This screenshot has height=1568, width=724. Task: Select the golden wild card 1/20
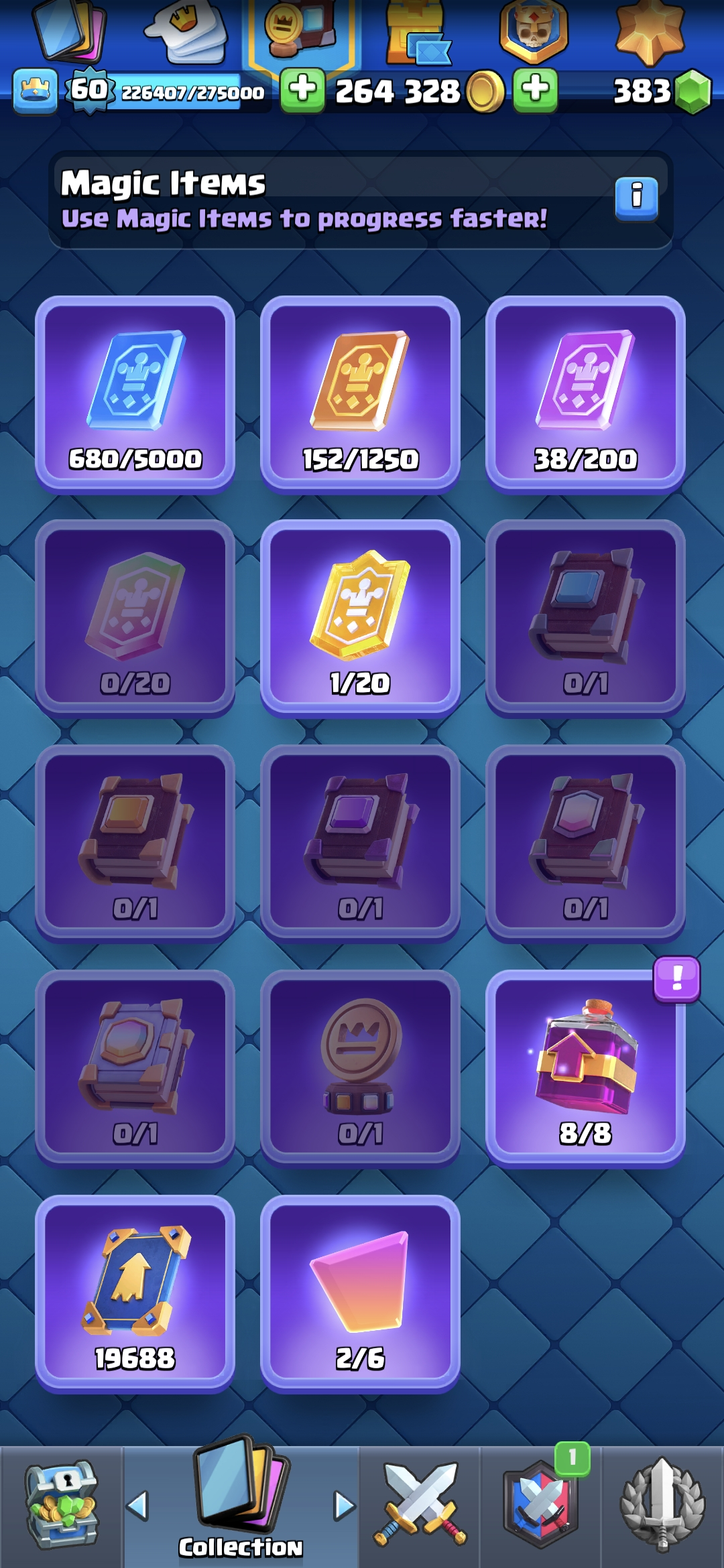(x=360, y=619)
